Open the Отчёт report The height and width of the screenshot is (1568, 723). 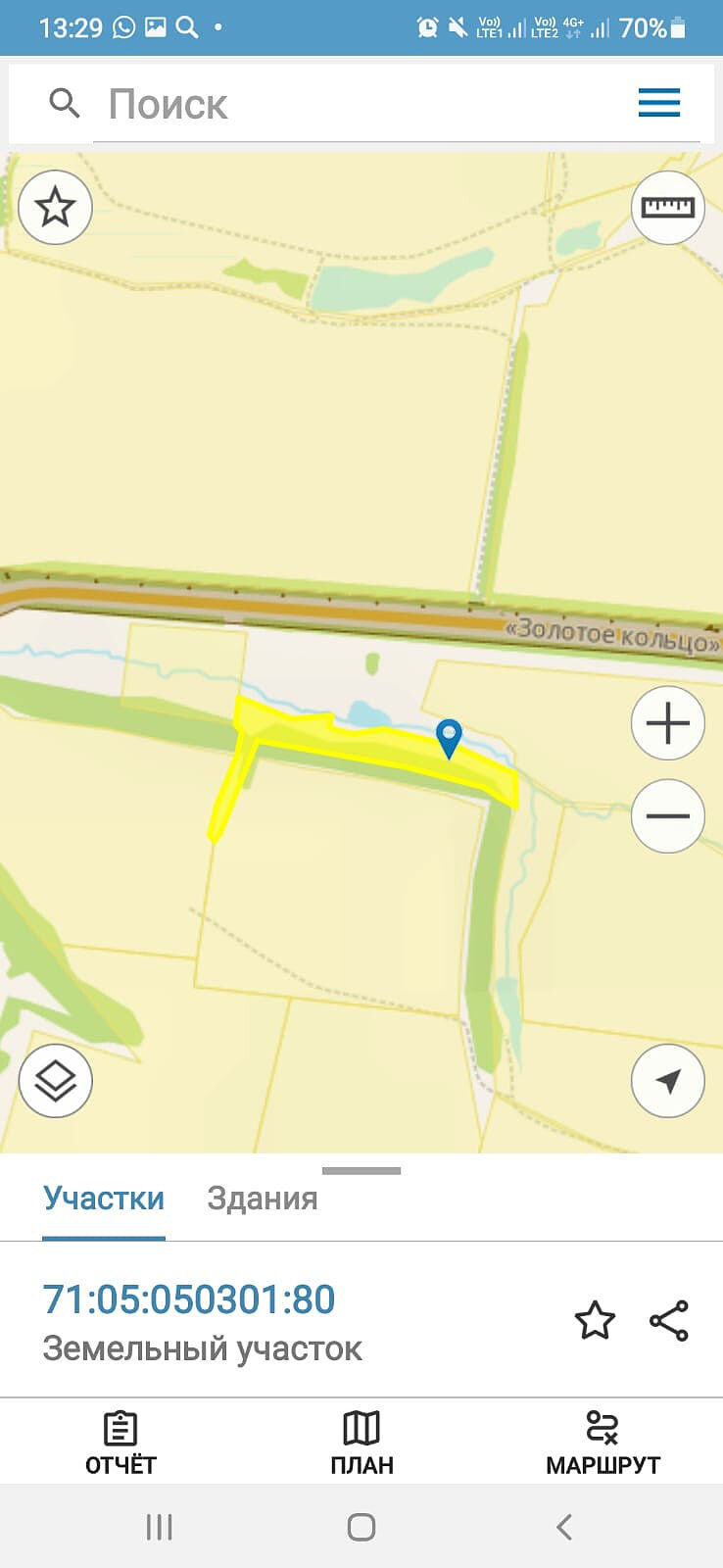click(x=120, y=1442)
